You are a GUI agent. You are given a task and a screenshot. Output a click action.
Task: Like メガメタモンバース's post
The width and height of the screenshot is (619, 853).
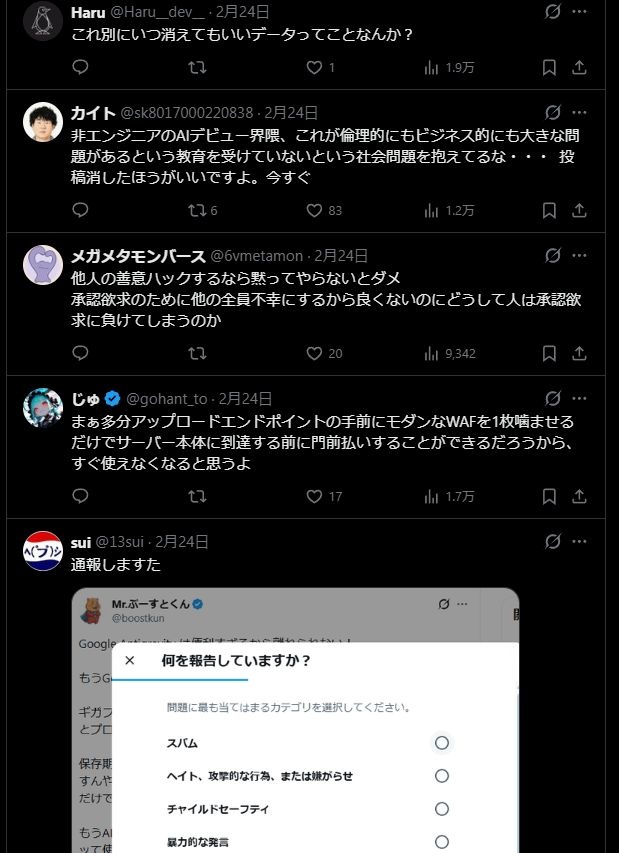315,353
